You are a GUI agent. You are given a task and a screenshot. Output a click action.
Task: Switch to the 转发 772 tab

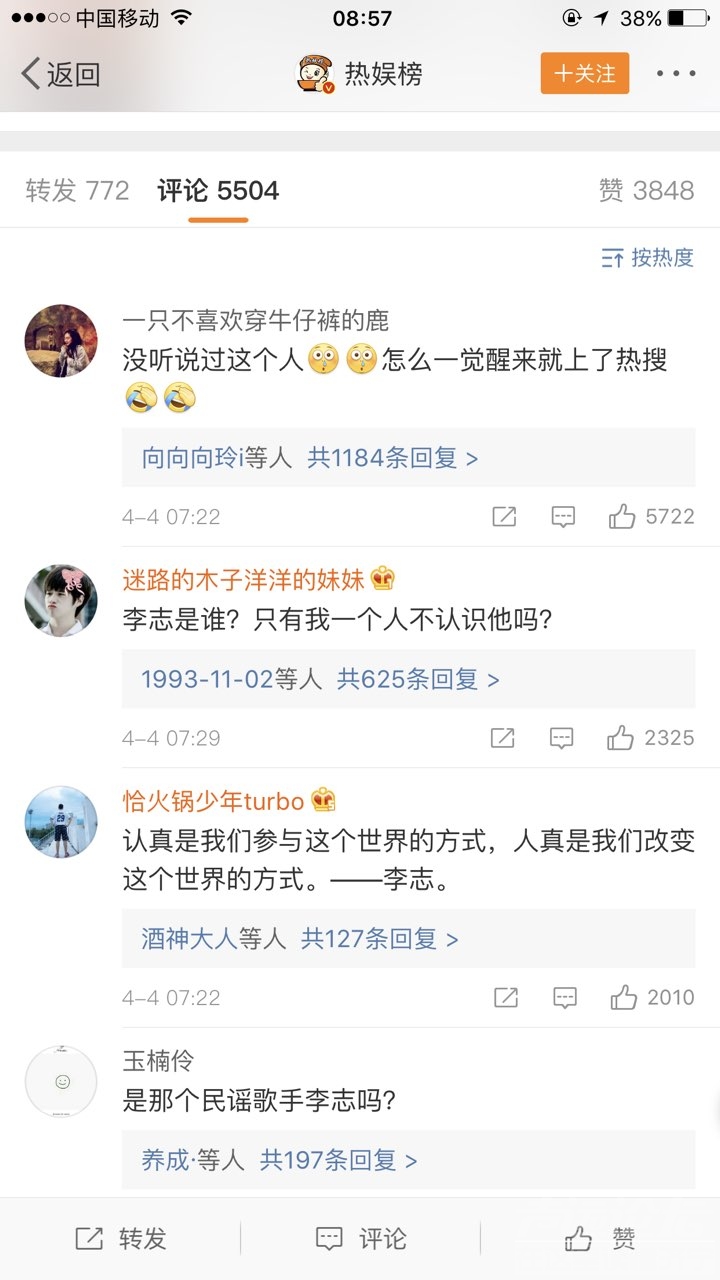point(78,190)
